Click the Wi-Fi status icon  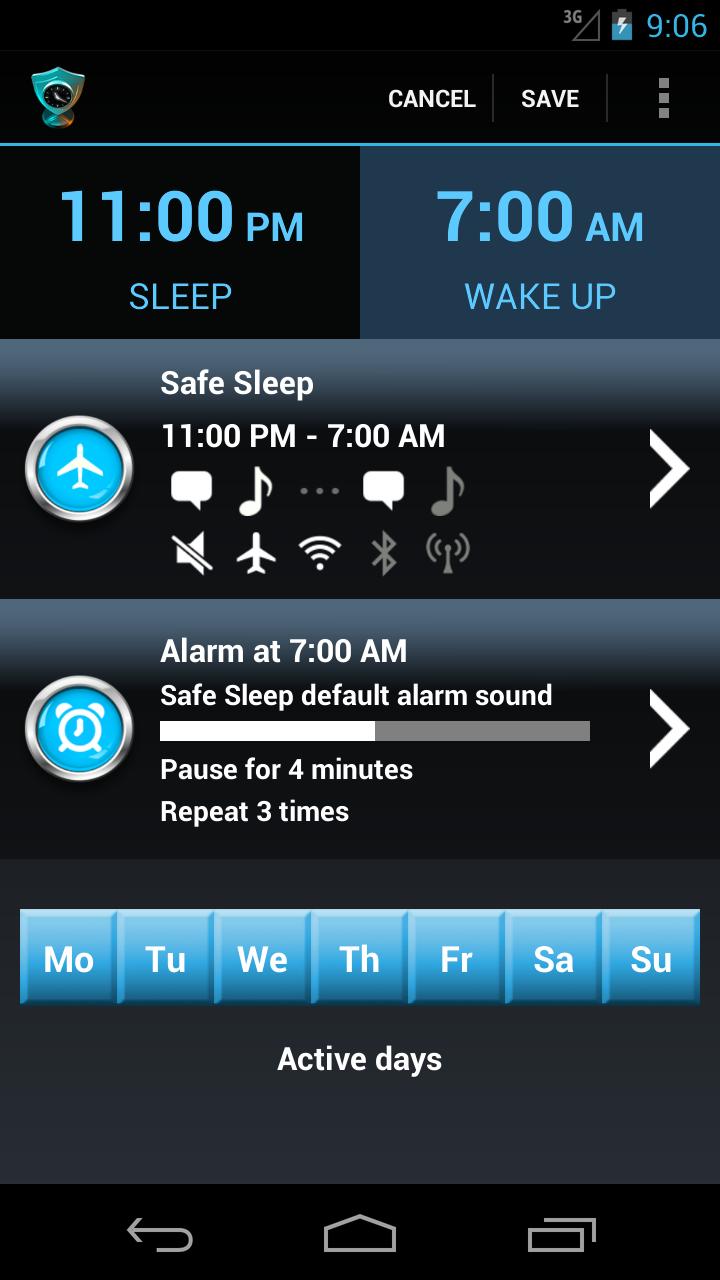click(318, 551)
